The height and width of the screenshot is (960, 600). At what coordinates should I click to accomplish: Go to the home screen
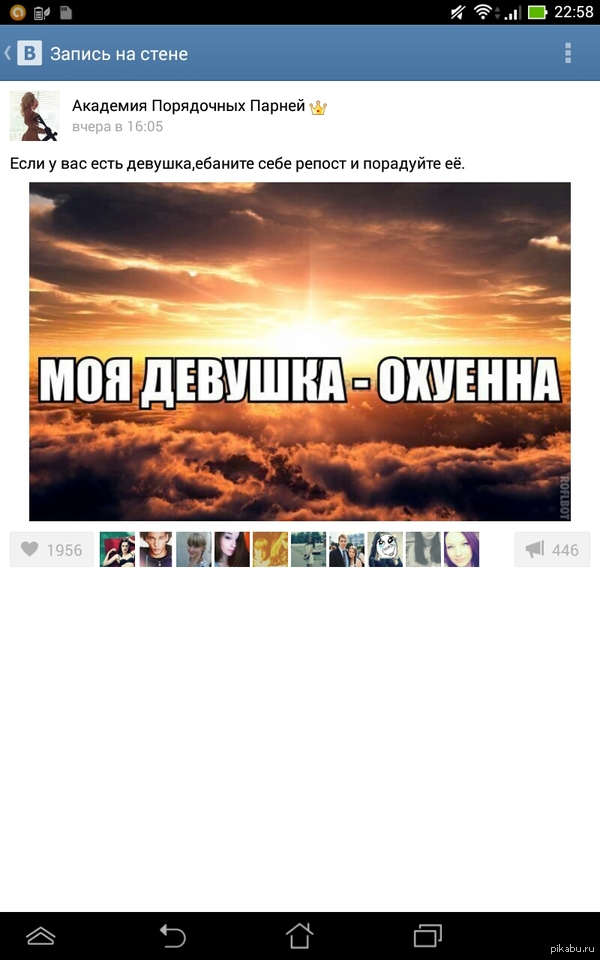point(300,936)
